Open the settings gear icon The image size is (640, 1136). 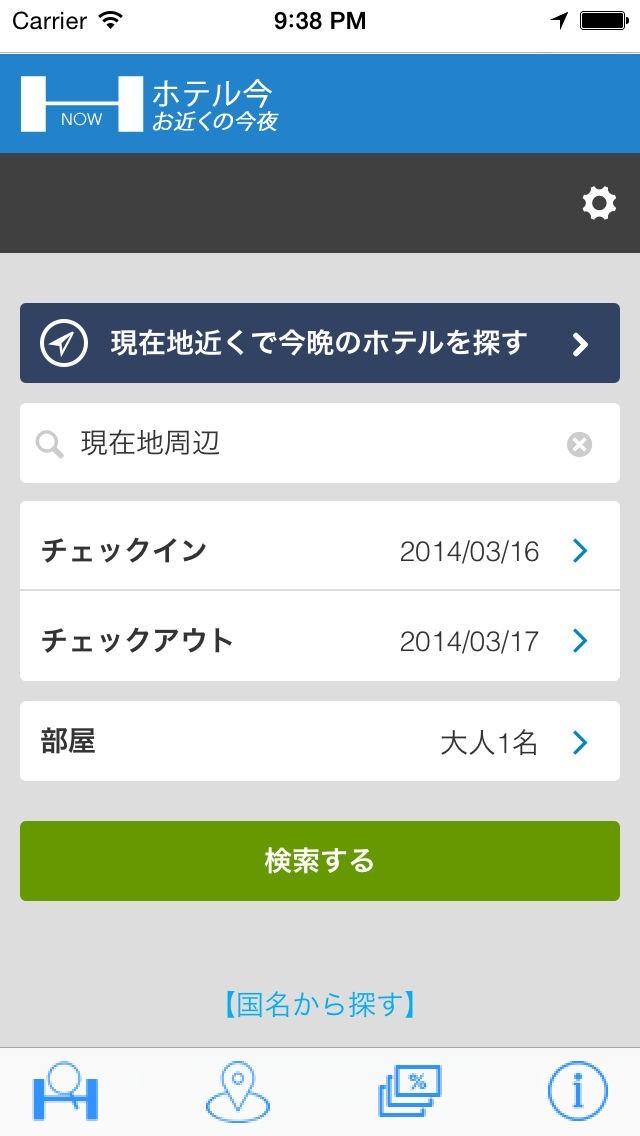click(x=599, y=204)
